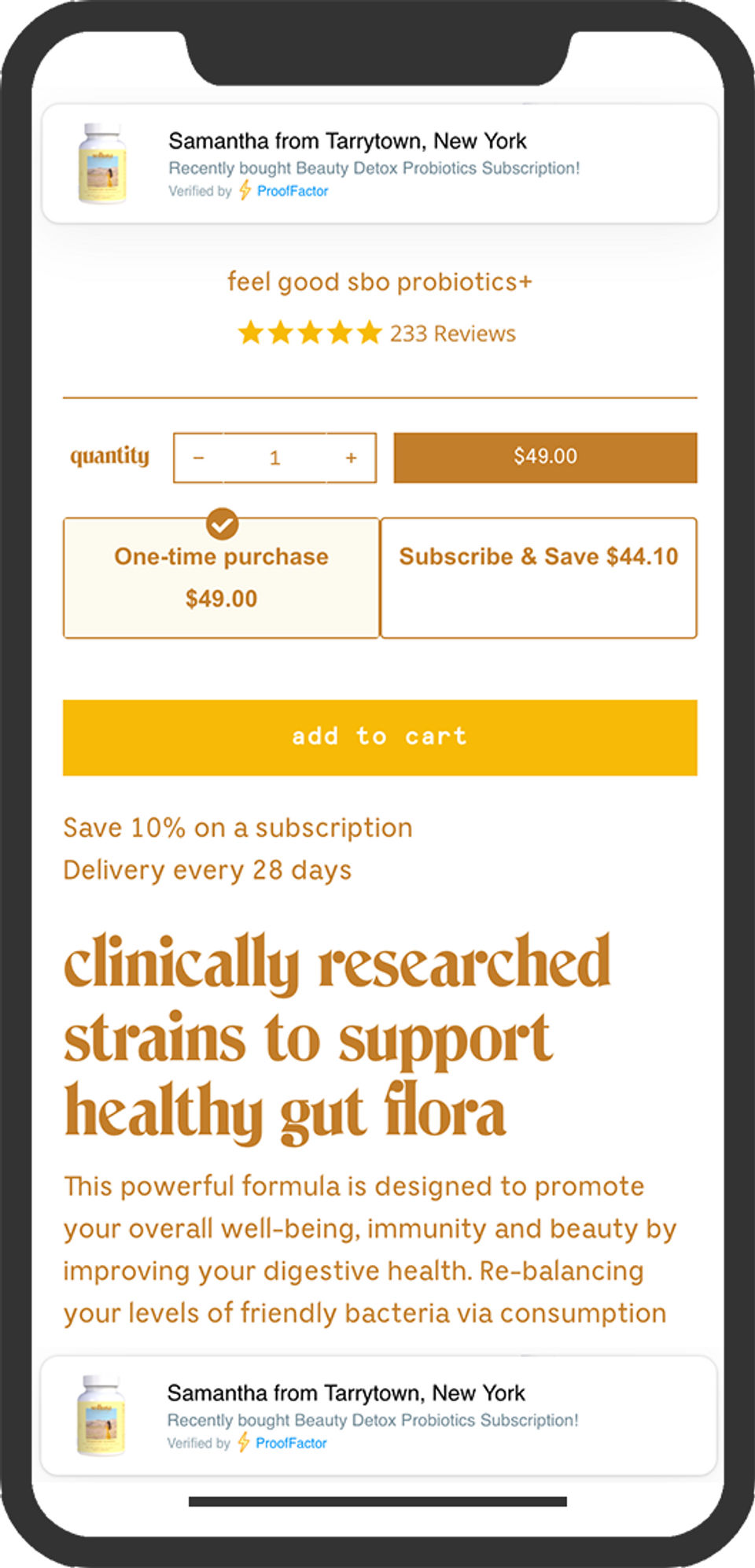
Task: Select the One-time purchase option
Action: pos(221,577)
